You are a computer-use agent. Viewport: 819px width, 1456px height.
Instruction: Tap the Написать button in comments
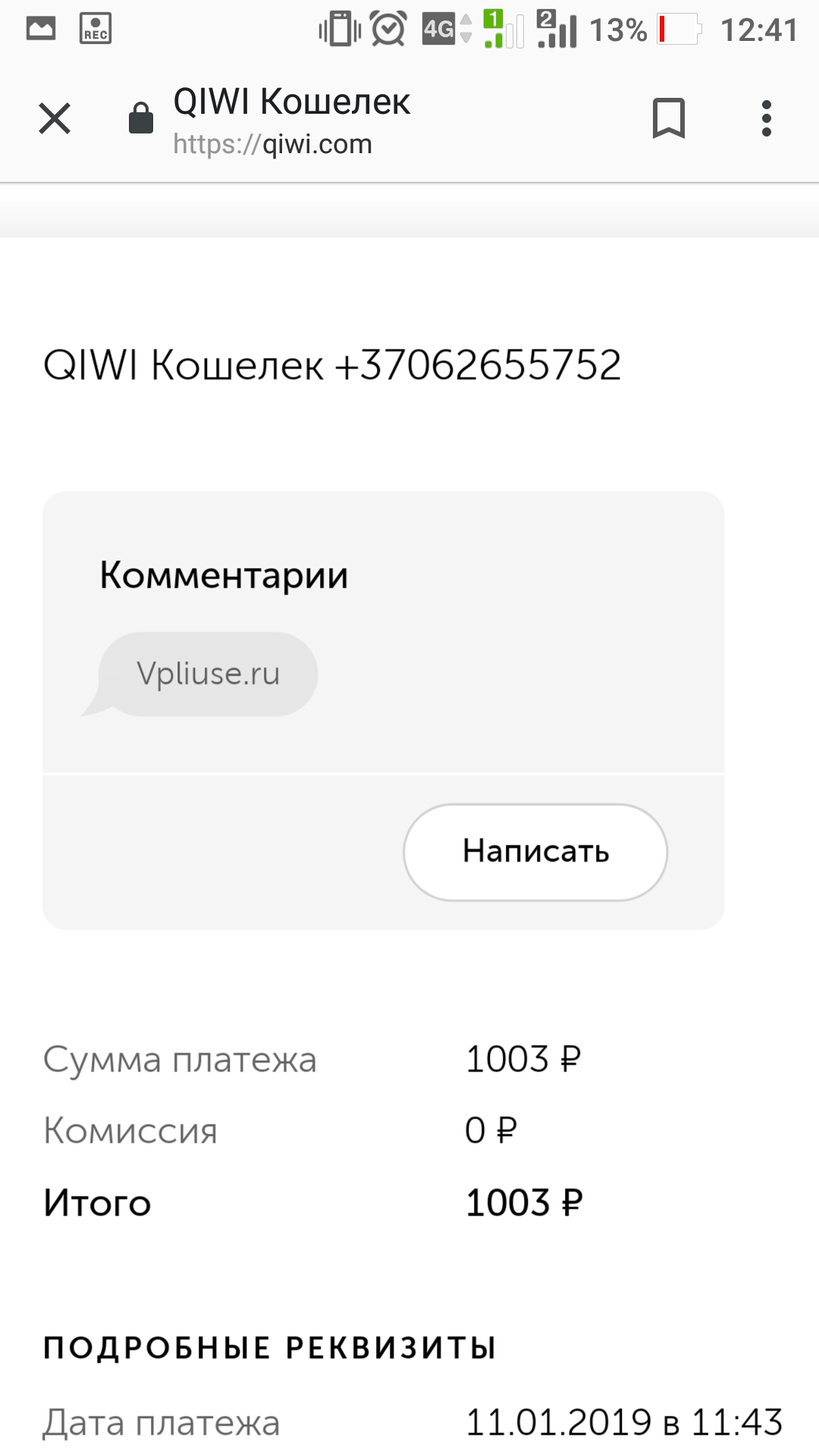(535, 852)
